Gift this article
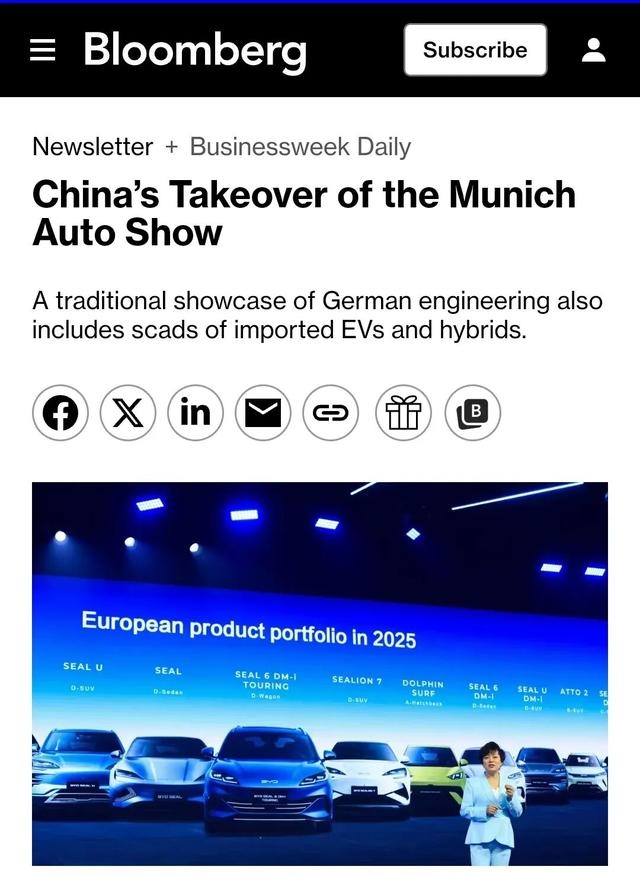The width and height of the screenshot is (640, 876). pyautogui.click(x=403, y=413)
